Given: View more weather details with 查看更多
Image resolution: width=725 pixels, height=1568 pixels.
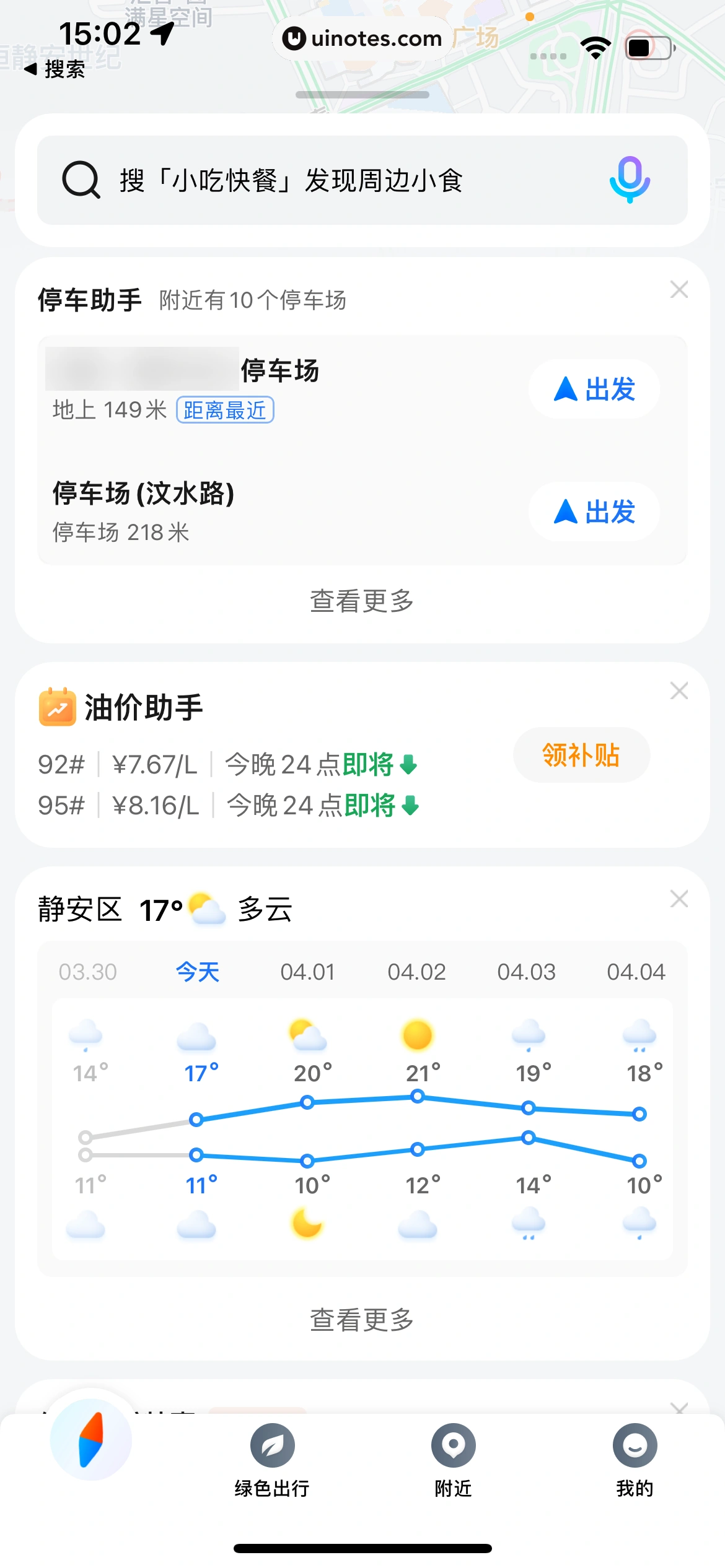Looking at the screenshot, I should coord(362,1319).
